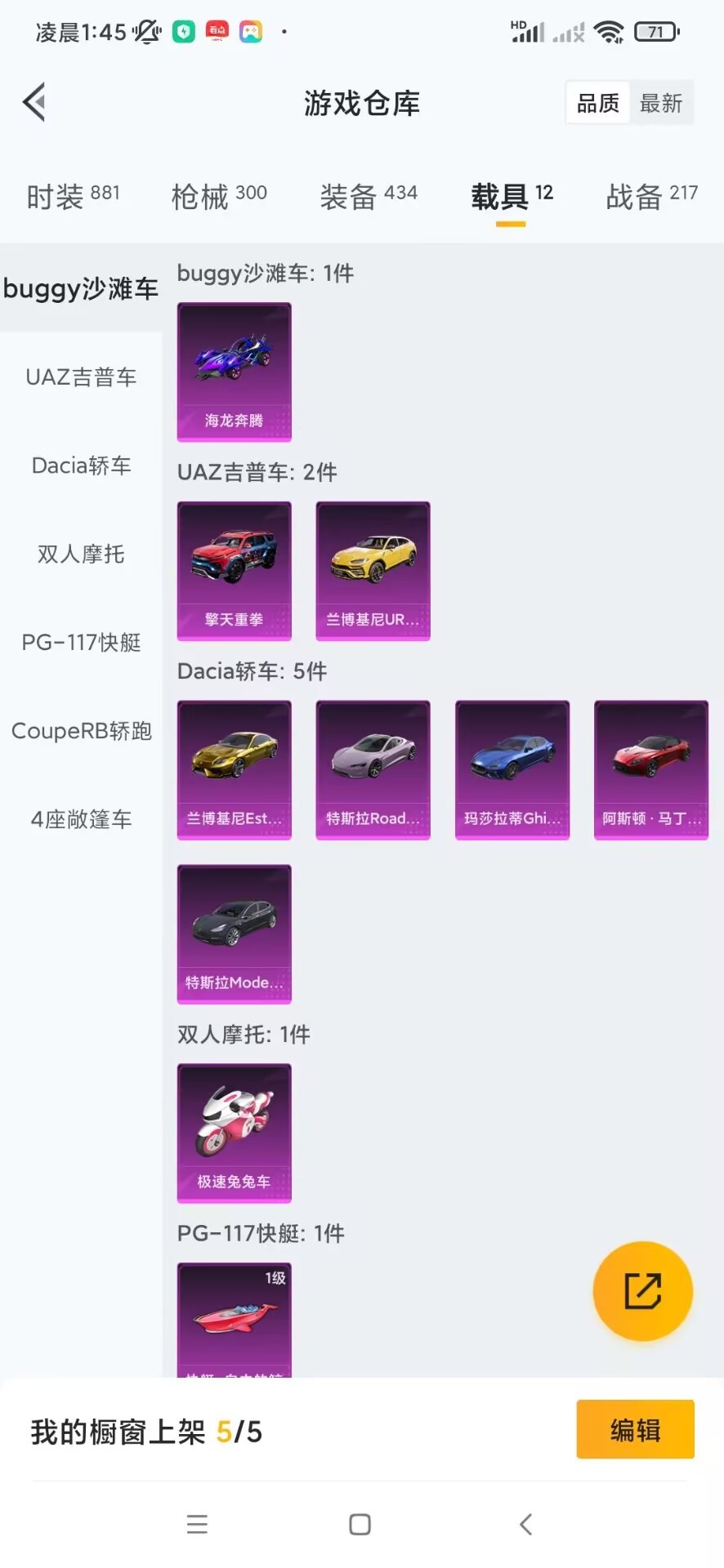Screen dimensions: 724x1568
Task: Open the 玛莎拉蒂Ghi... car skin
Action: (x=512, y=769)
